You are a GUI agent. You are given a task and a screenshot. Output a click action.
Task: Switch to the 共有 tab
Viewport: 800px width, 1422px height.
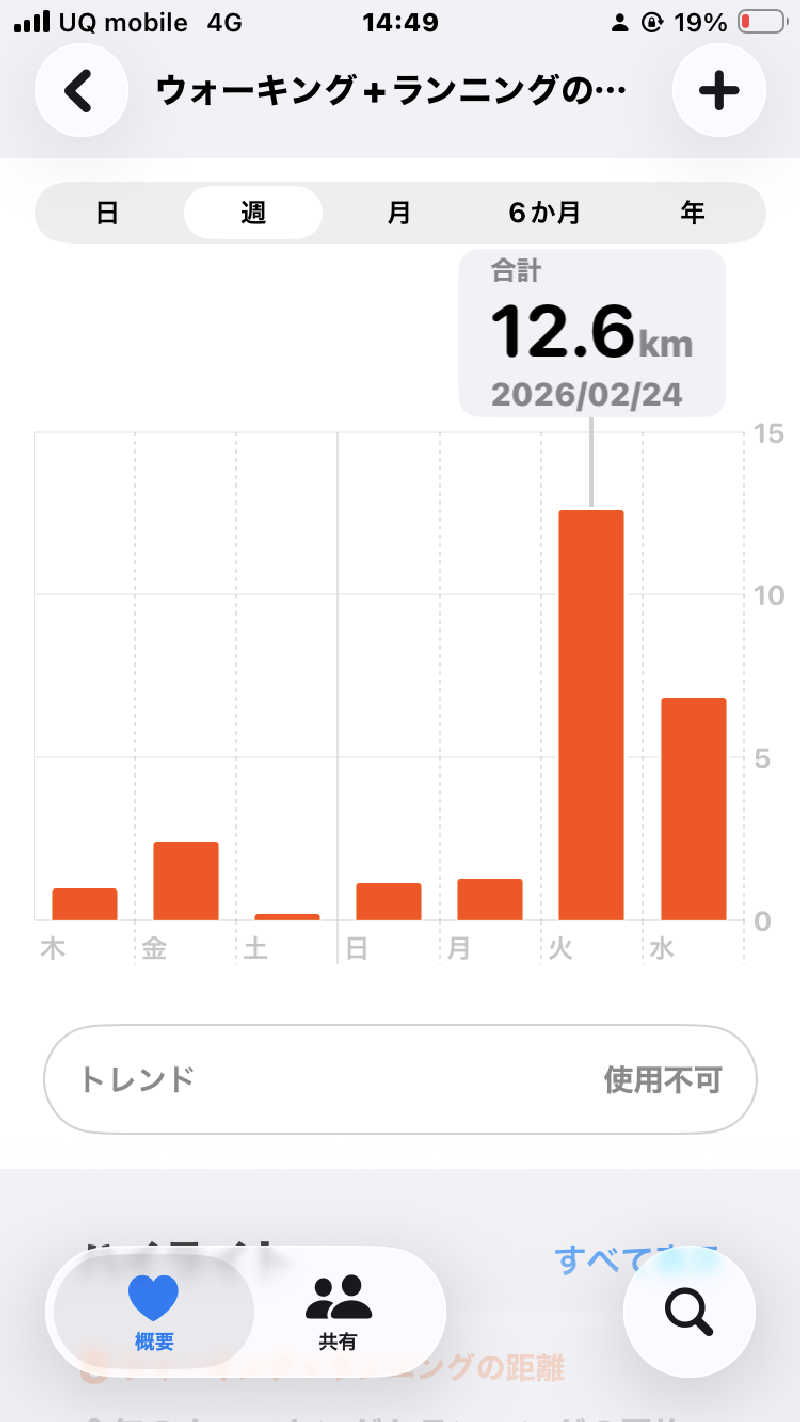(338, 1313)
